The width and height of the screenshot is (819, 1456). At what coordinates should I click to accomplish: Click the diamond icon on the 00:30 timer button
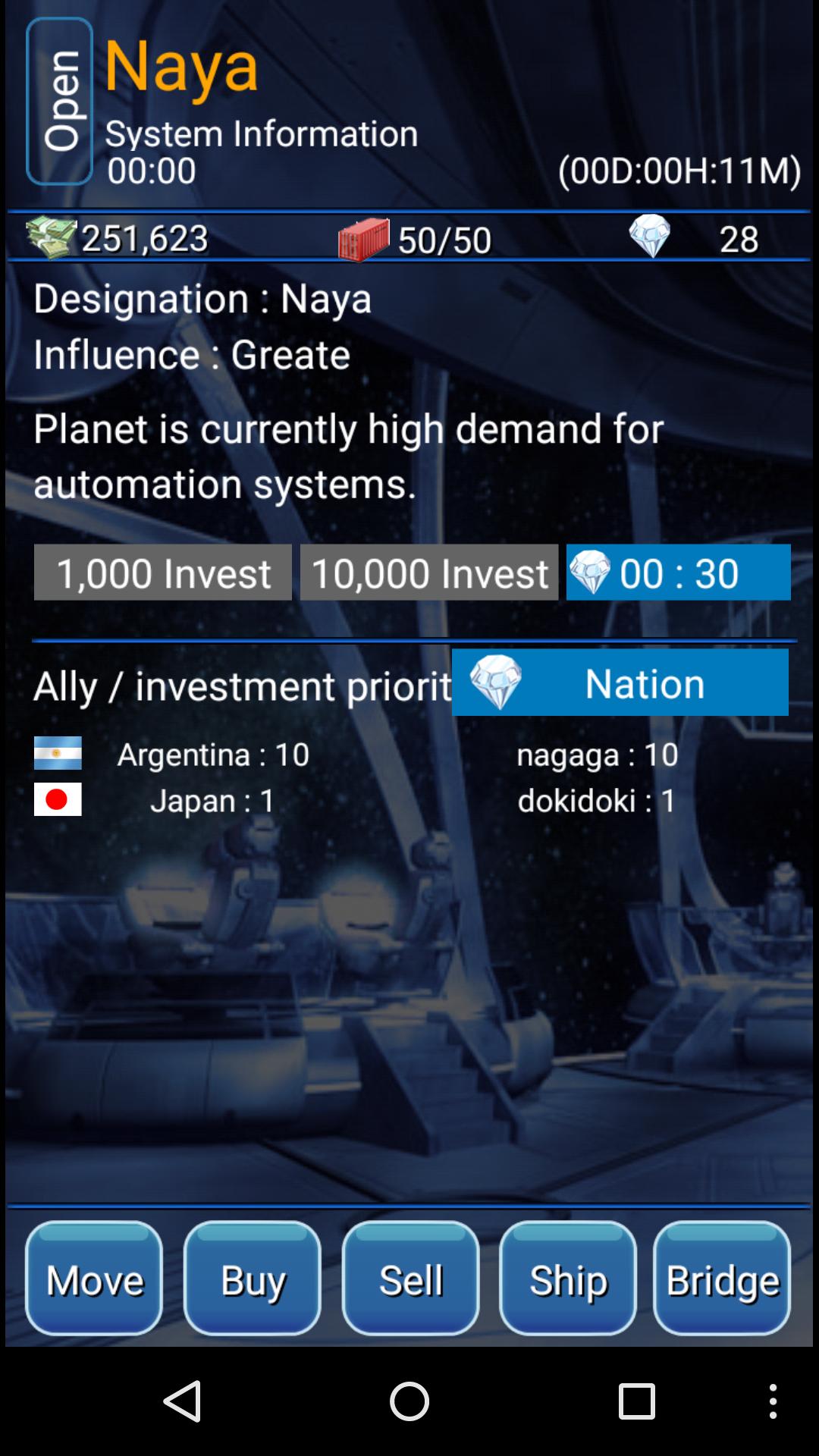click(590, 572)
